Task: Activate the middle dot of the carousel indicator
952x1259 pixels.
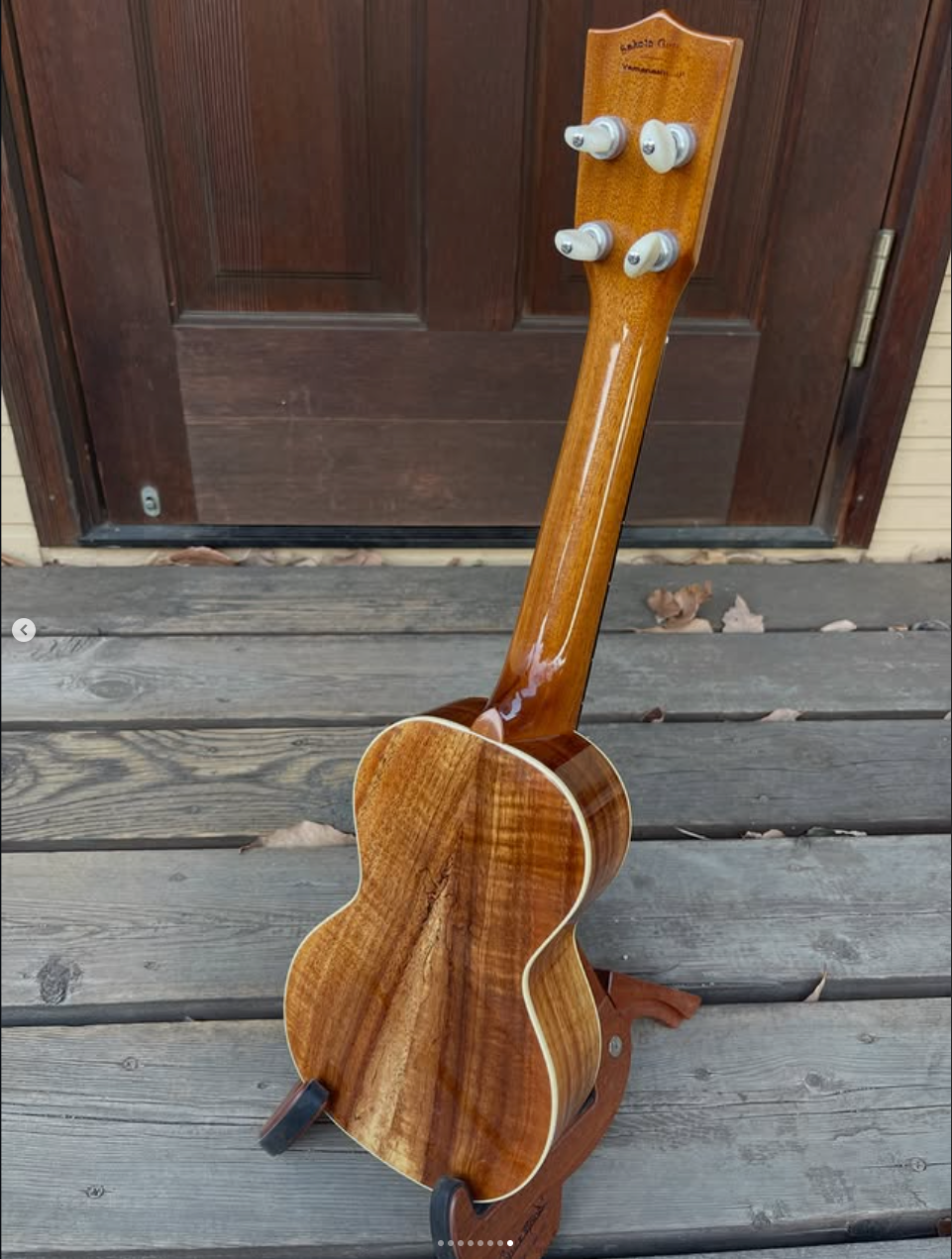Action: (475, 1243)
